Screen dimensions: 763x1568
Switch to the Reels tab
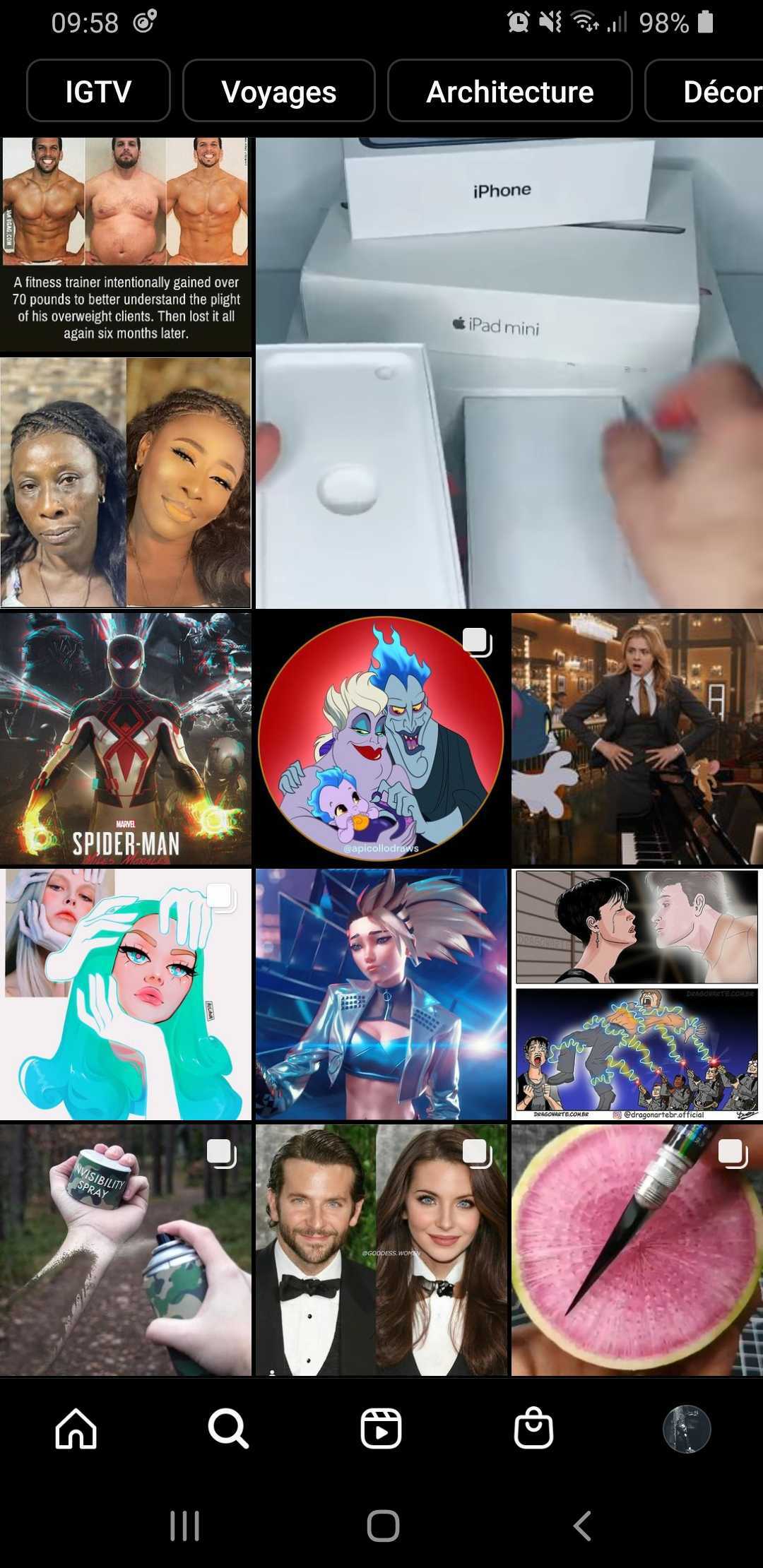tap(381, 1428)
